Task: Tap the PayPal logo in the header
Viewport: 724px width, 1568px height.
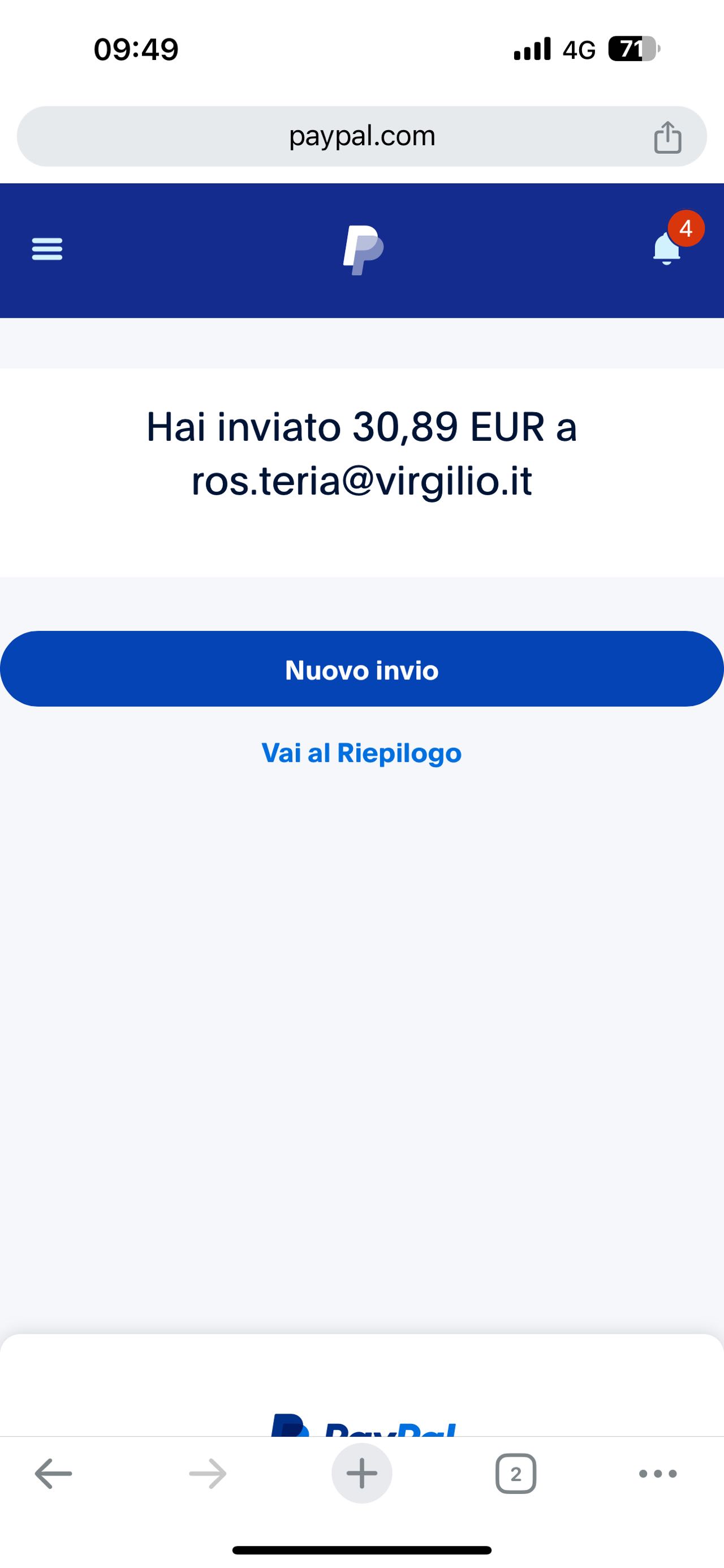Action: (363, 250)
